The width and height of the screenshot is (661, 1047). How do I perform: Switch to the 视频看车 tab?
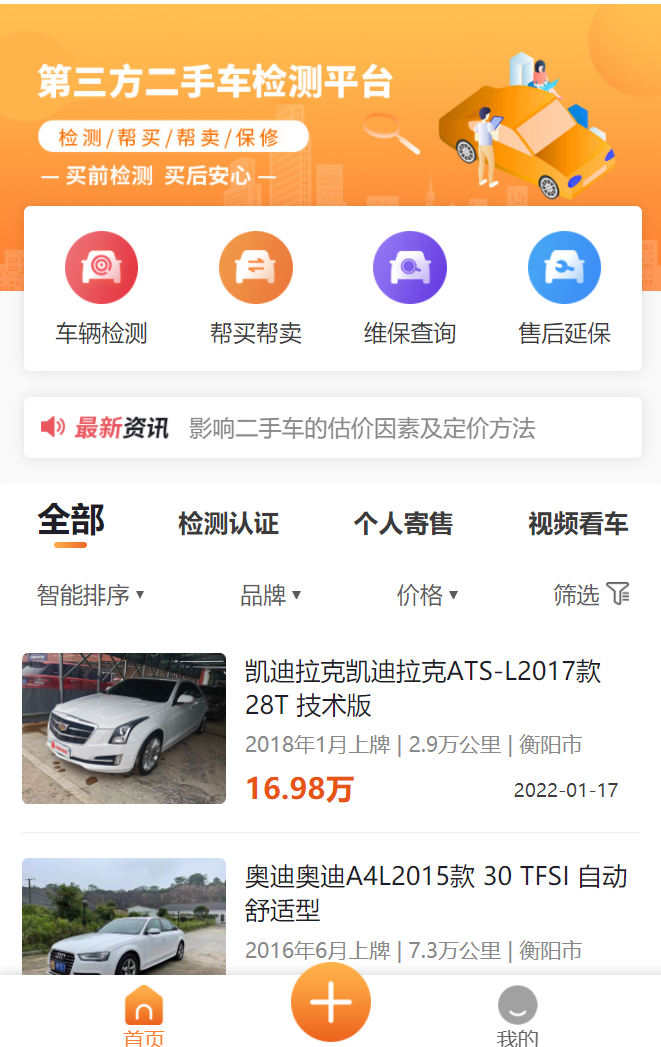click(578, 523)
